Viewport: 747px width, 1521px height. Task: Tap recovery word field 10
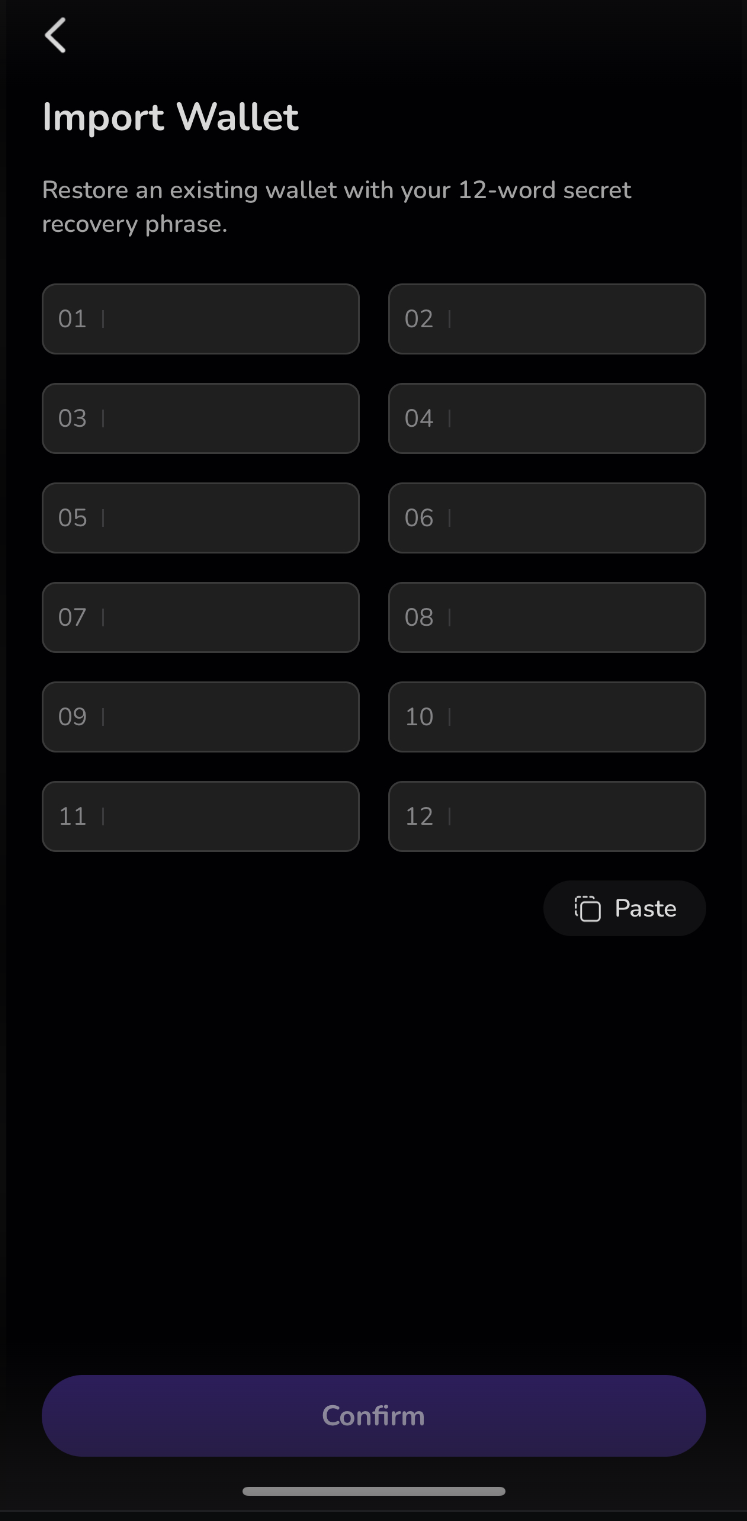547,717
